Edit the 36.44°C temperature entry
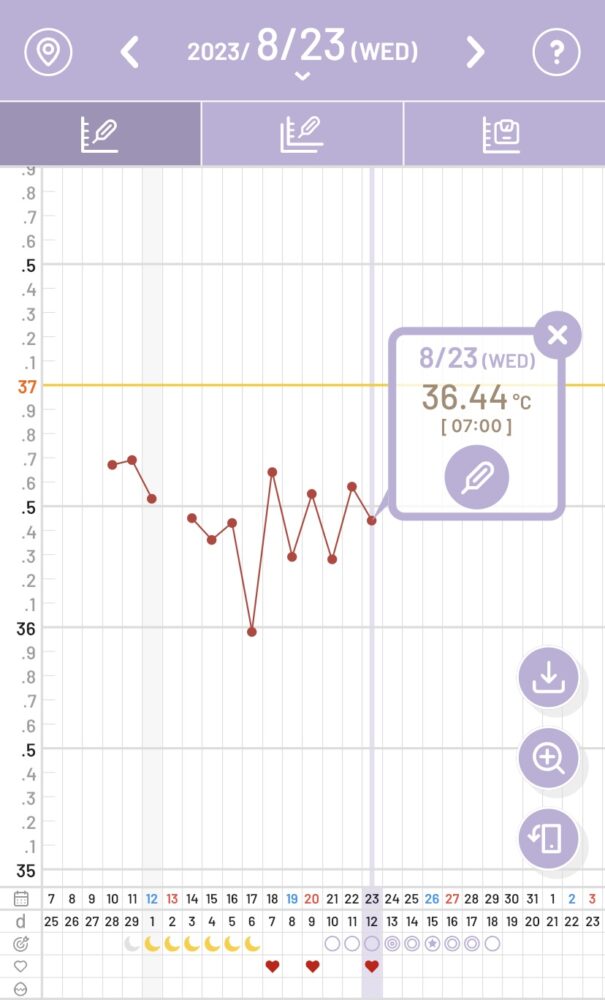The height and width of the screenshot is (1000, 605). coord(476,477)
